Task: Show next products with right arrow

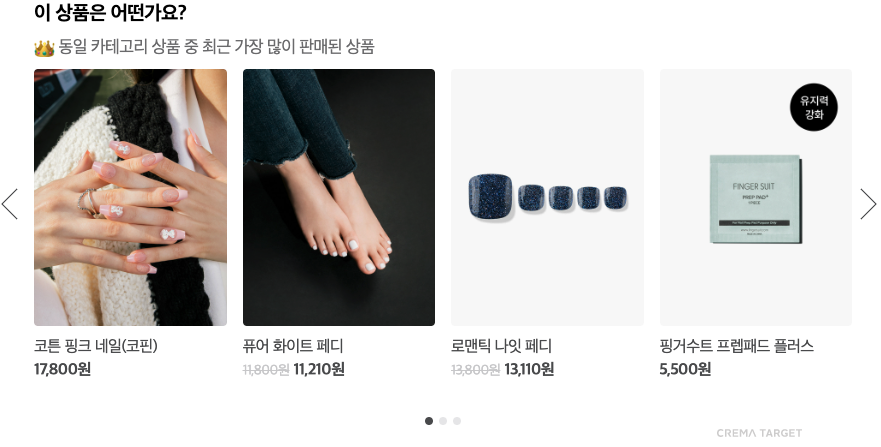Action: click(867, 204)
